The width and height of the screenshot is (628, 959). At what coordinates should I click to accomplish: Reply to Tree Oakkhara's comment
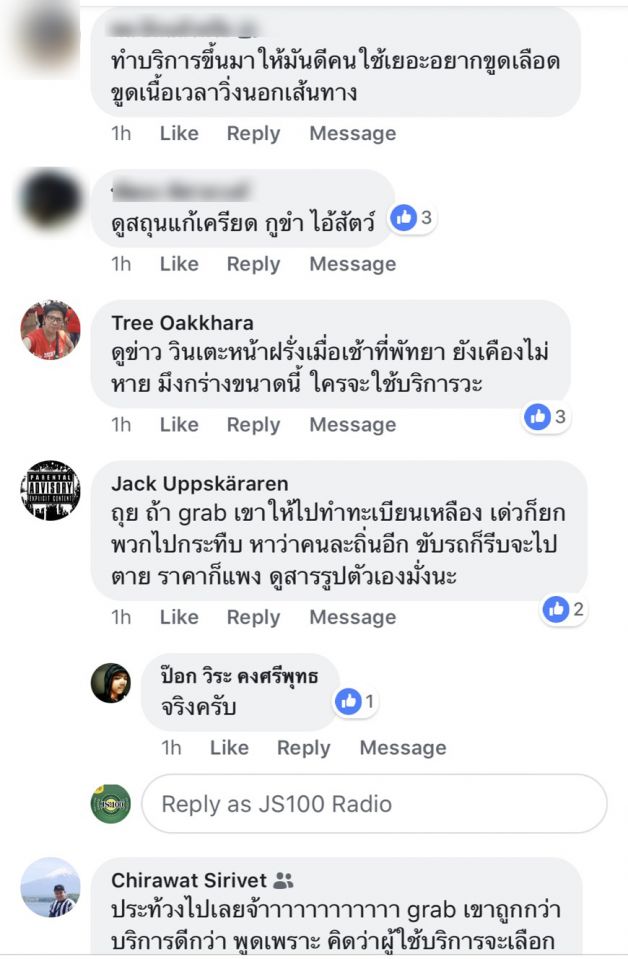253,424
